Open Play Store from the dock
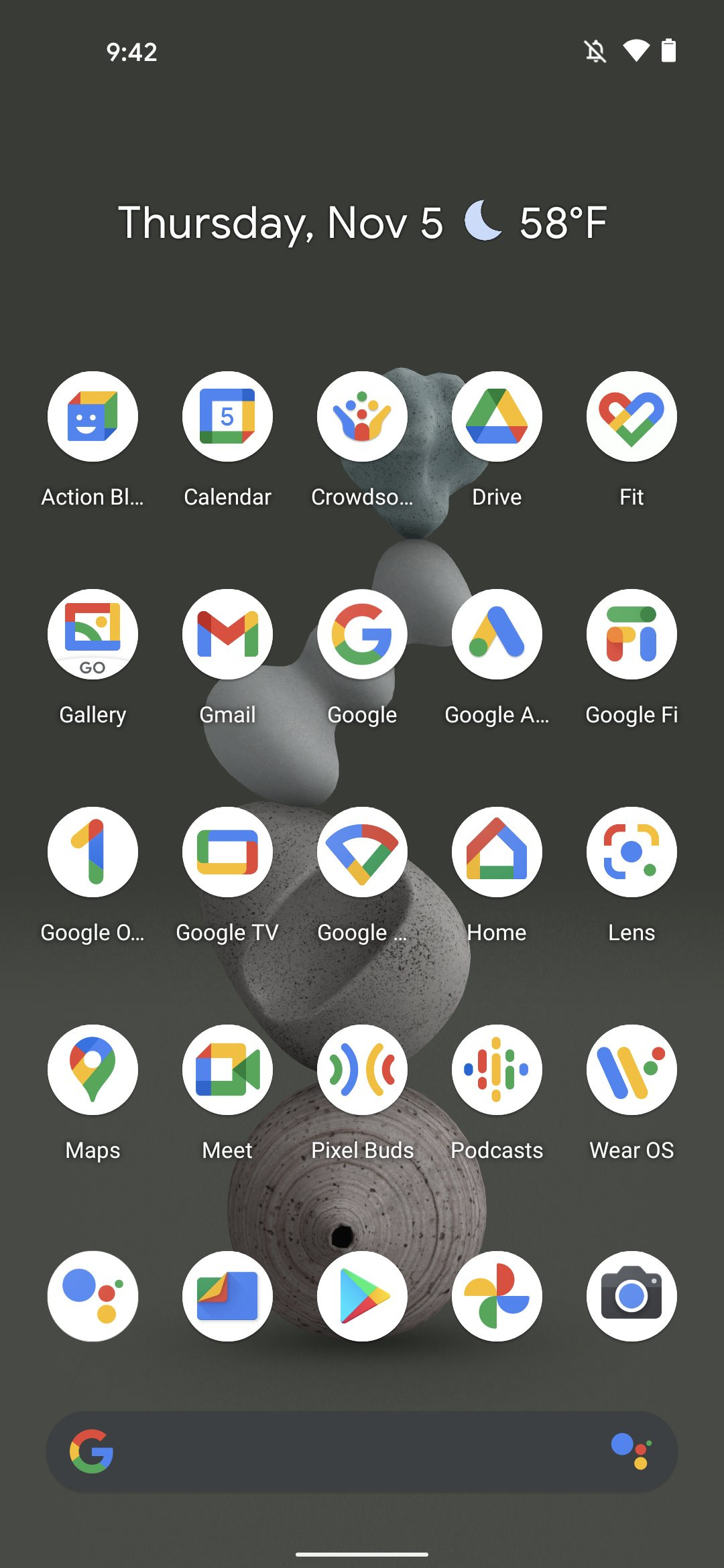Viewport: 724px width, 1568px height. 362,1296
